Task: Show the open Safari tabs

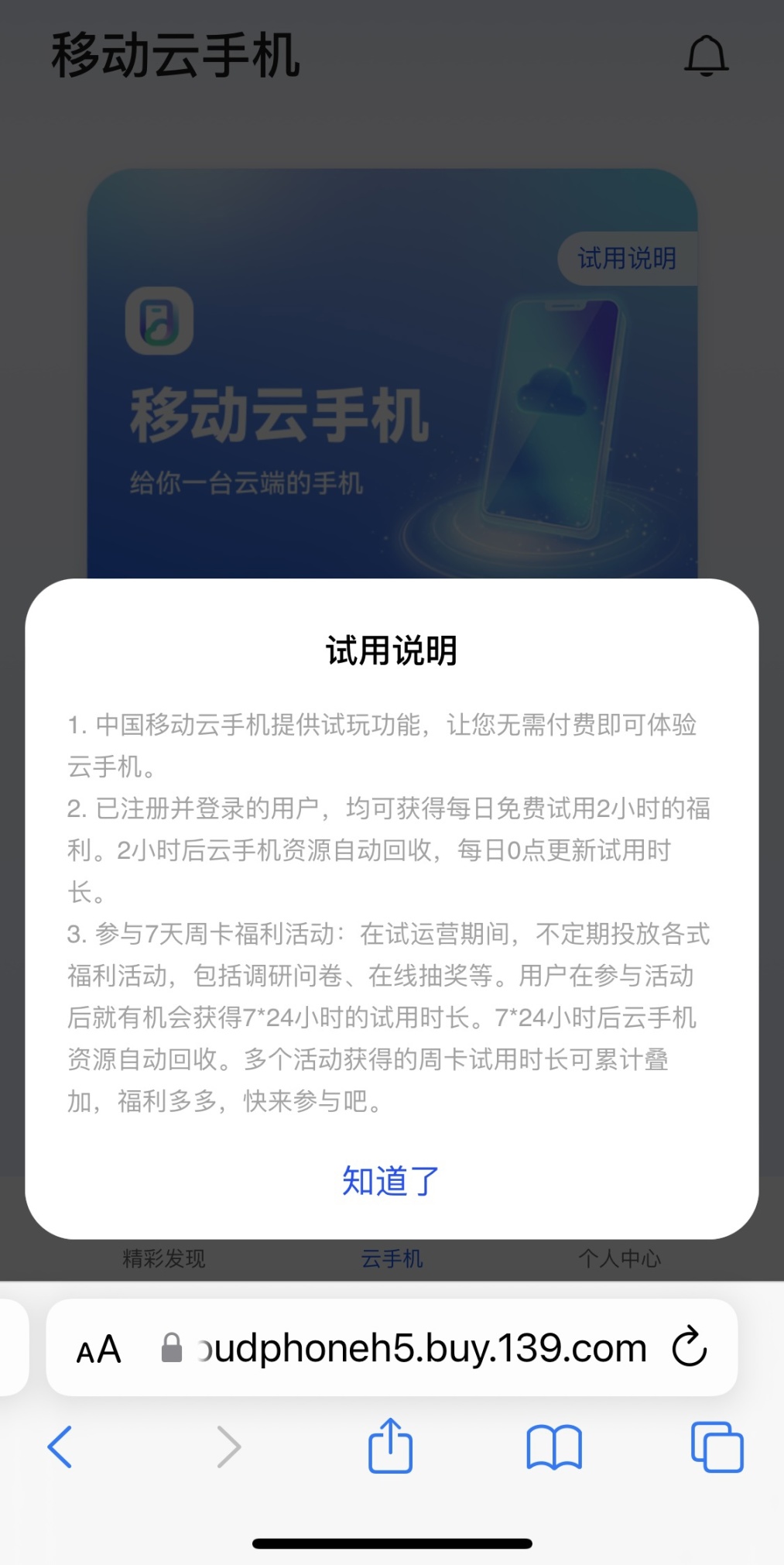Action: [x=717, y=1447]
